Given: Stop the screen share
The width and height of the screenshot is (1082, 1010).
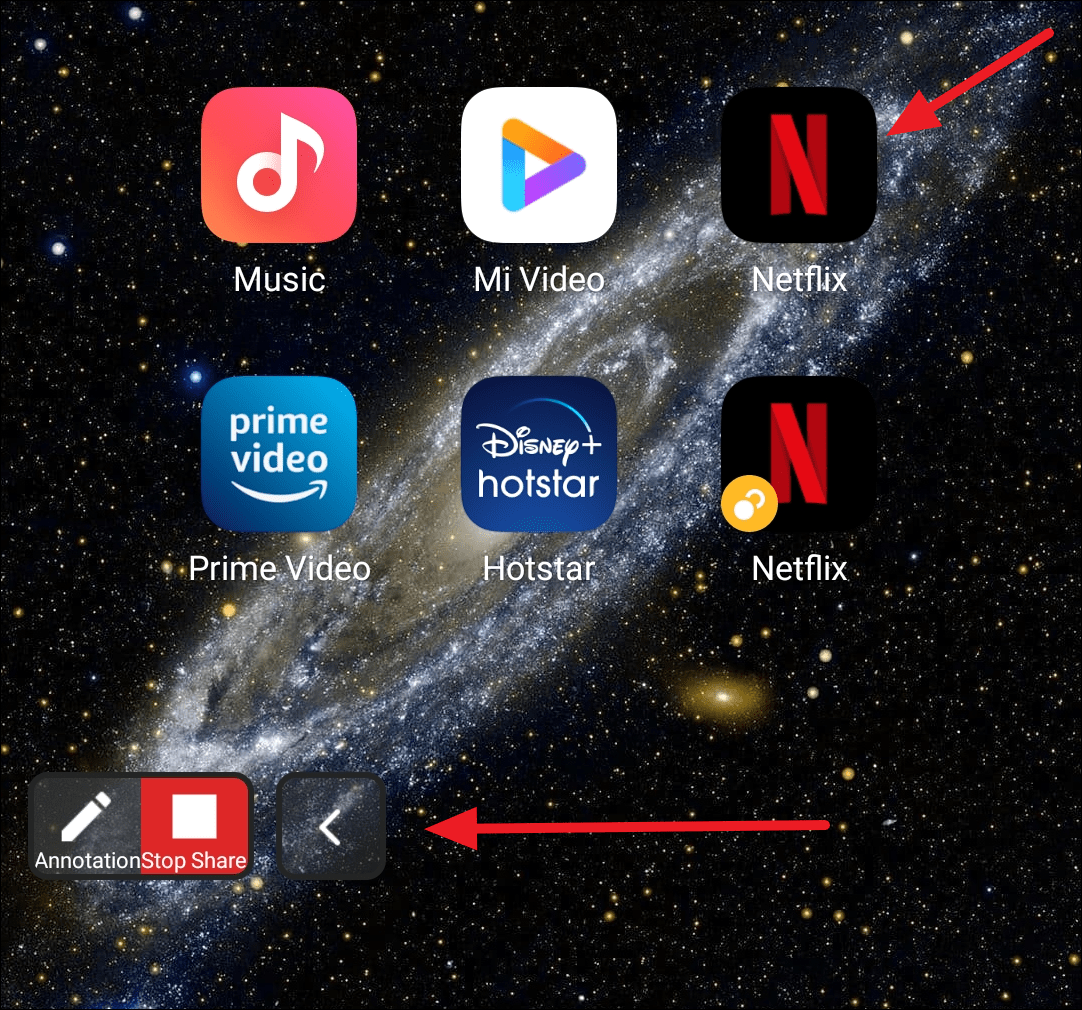Looking at the screenshot, I should [194, 826].
